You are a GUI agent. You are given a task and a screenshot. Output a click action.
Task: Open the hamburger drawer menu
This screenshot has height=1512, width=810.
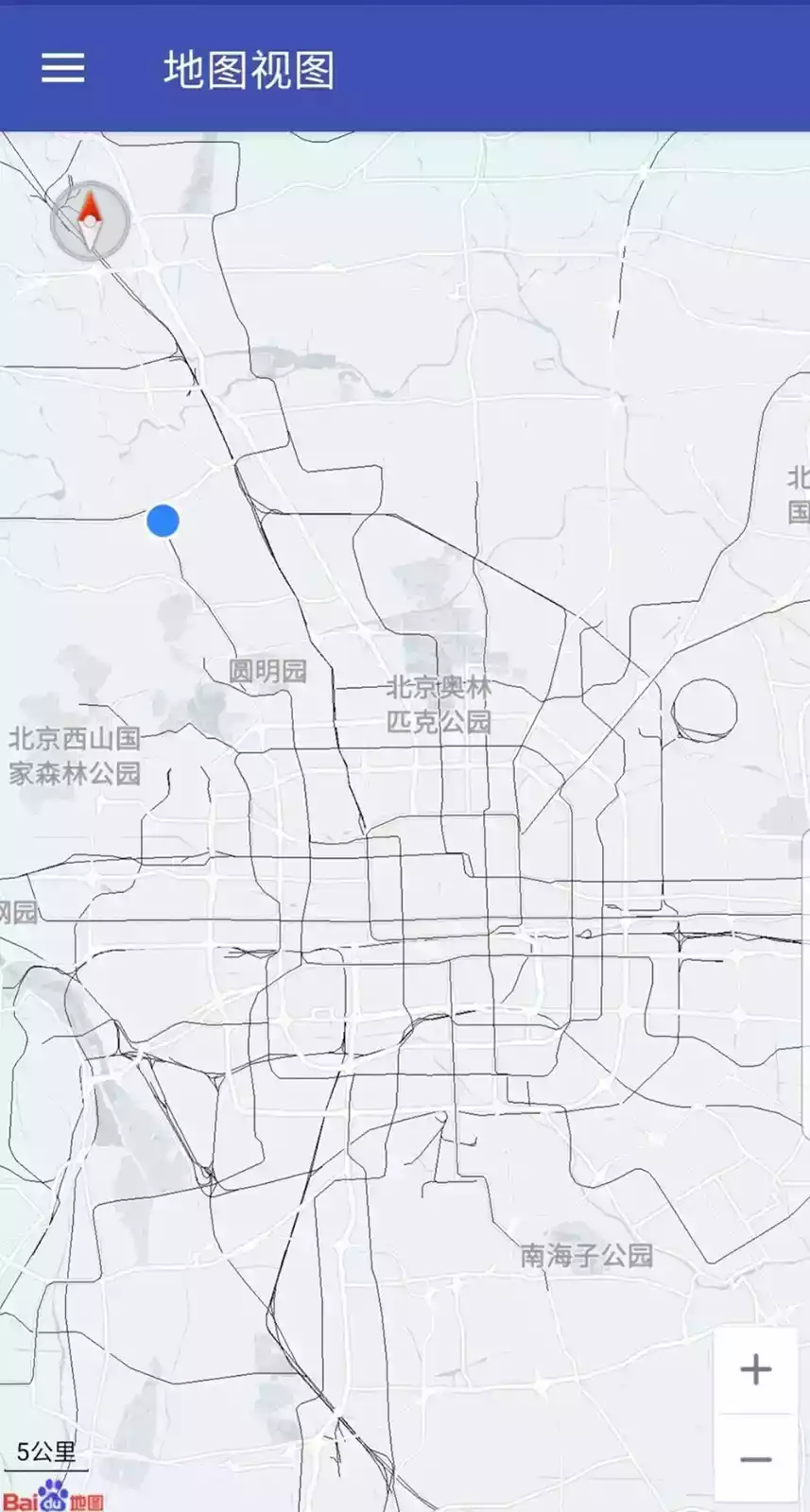click(62, 68)
